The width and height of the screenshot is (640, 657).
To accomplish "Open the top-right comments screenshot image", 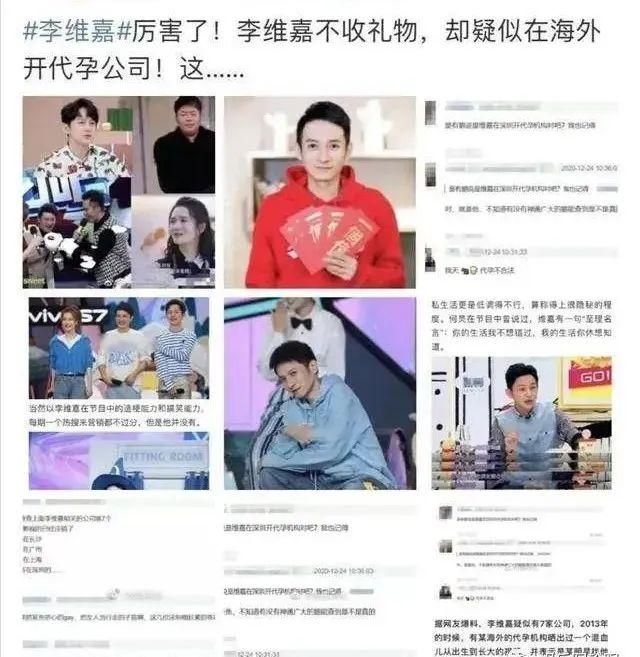I will pyautogui.click(x=521, y=192).
